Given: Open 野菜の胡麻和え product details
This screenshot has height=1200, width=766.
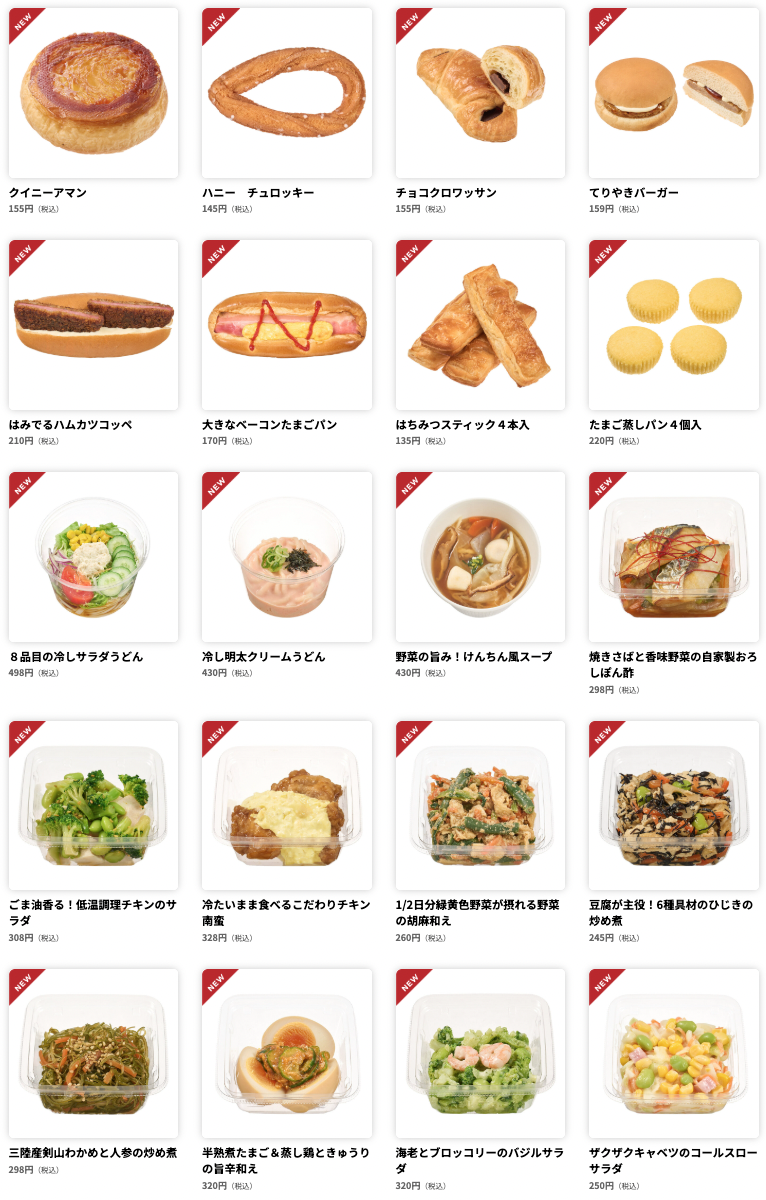Looking at the screenshot, I should 480,805.
